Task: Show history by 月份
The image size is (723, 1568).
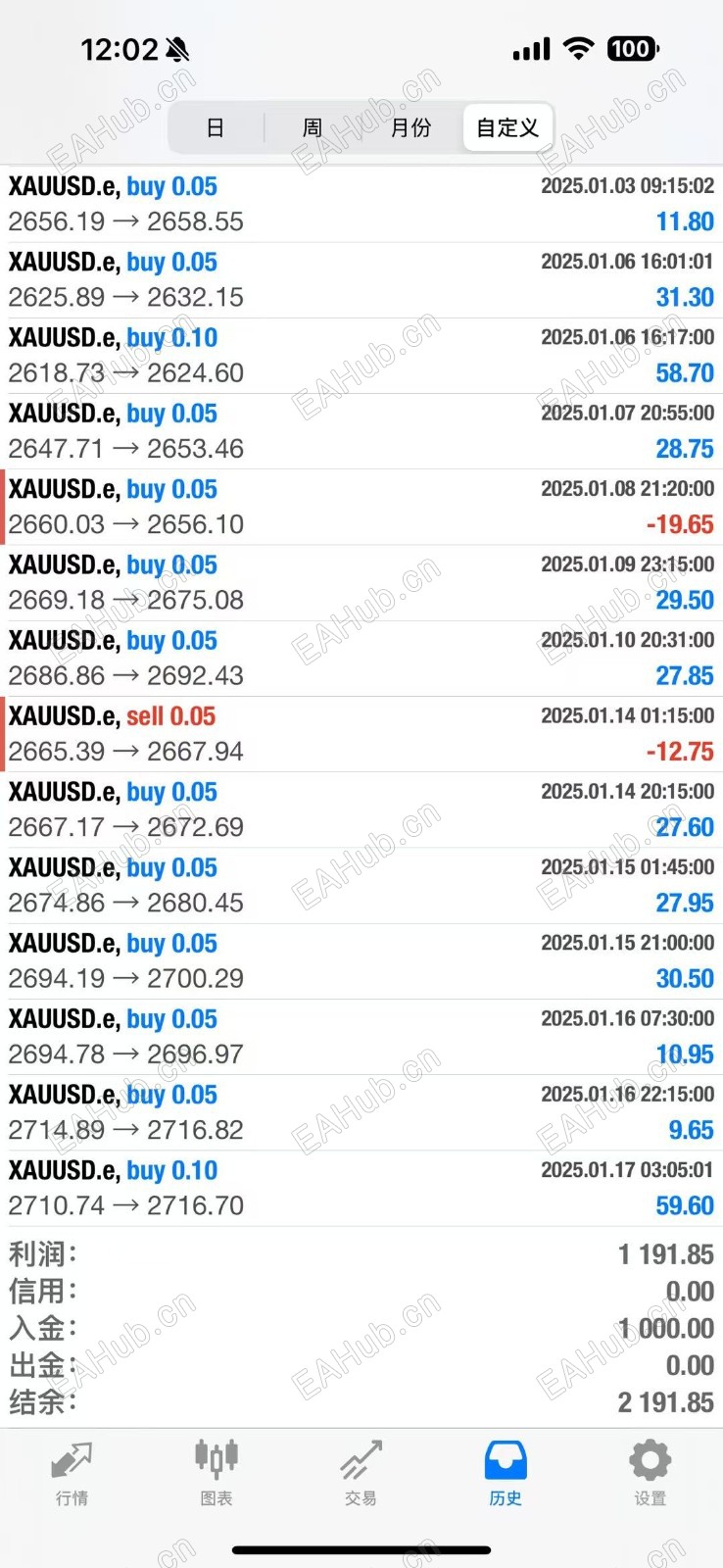Action: tap(410, 127)
